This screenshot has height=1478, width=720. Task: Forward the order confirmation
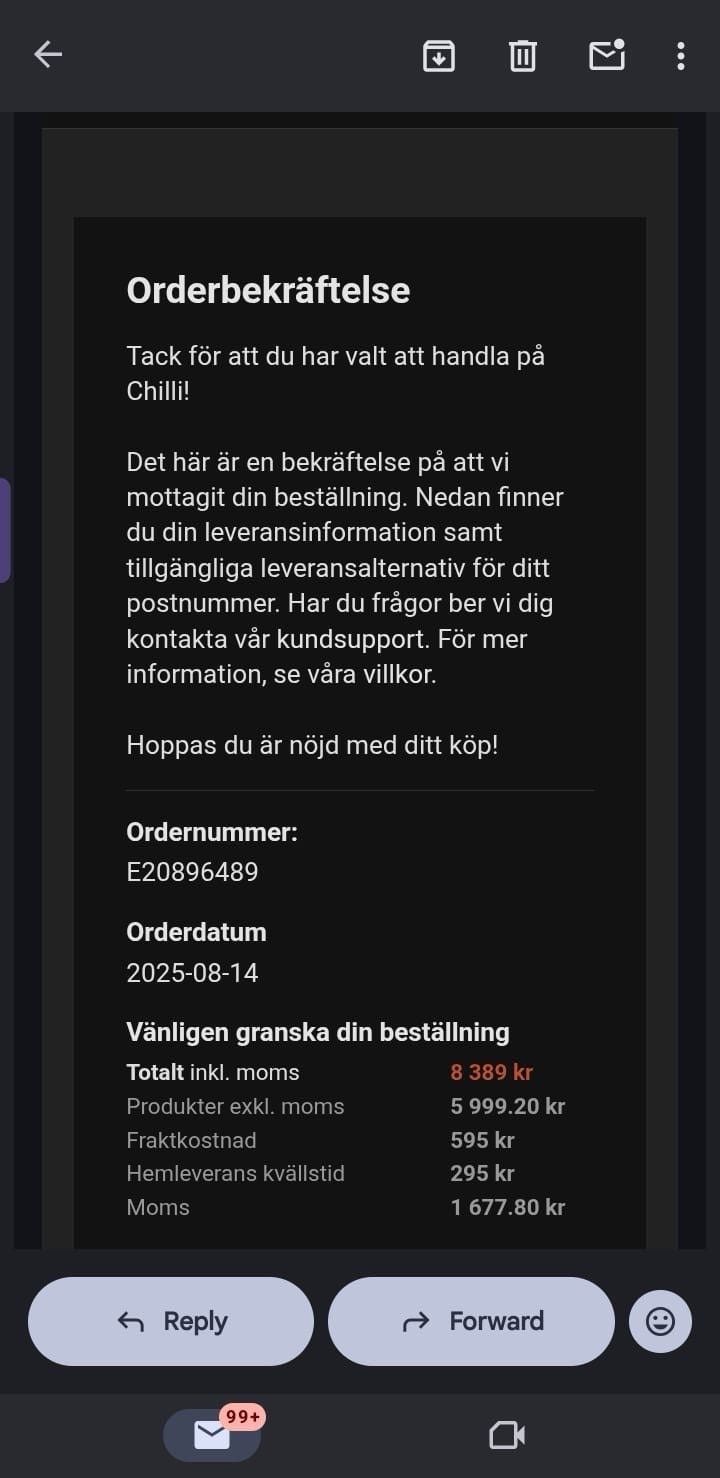(x=471, y=1321)
